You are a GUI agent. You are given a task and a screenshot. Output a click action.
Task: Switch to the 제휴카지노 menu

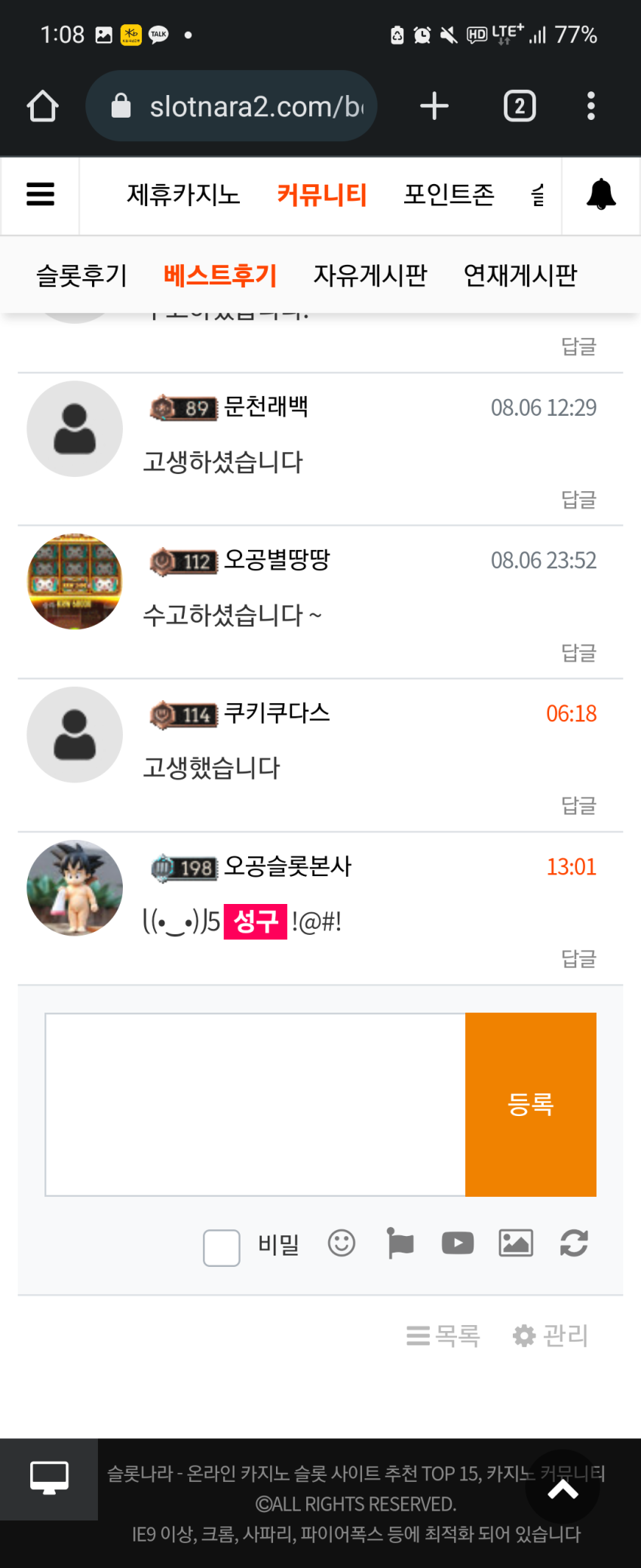[183, 195]
